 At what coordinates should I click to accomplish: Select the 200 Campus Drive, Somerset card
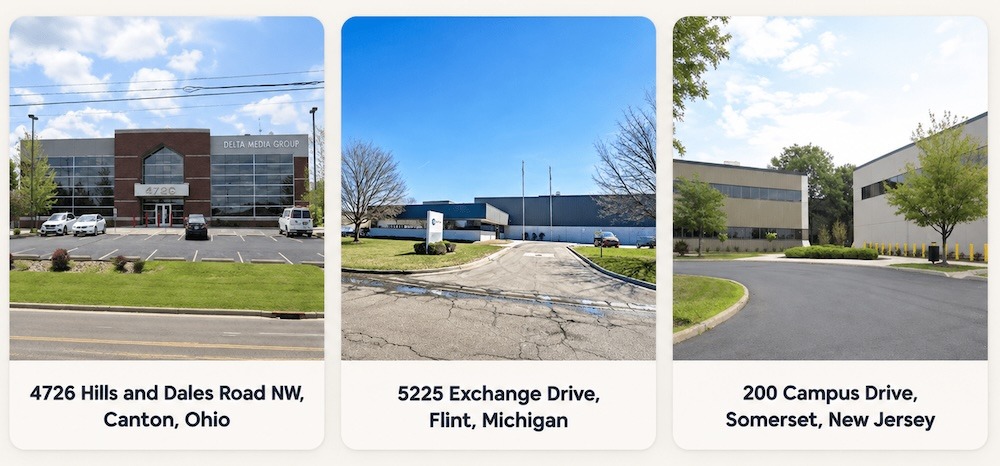click(830, 233)
